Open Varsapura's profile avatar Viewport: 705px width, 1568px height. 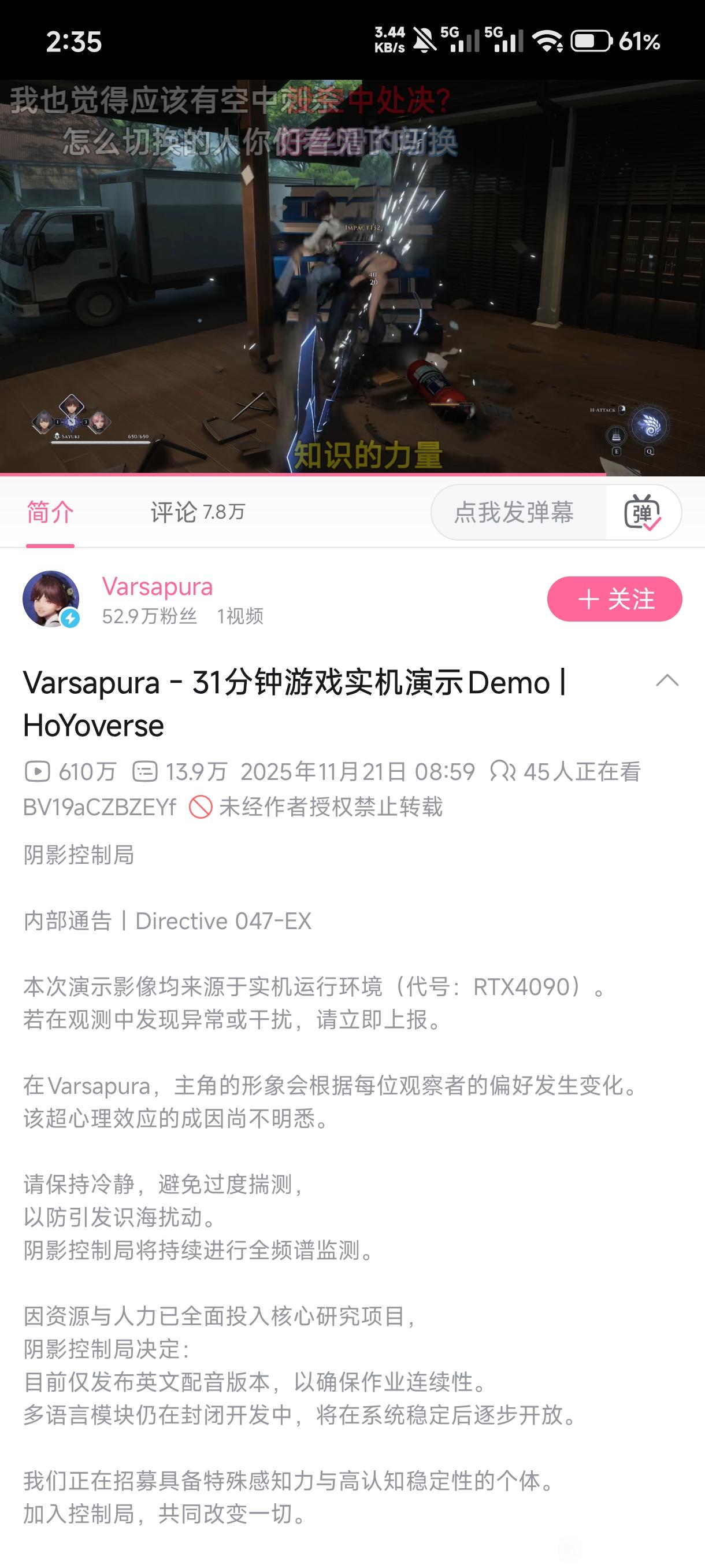click(x=51, y=599)
